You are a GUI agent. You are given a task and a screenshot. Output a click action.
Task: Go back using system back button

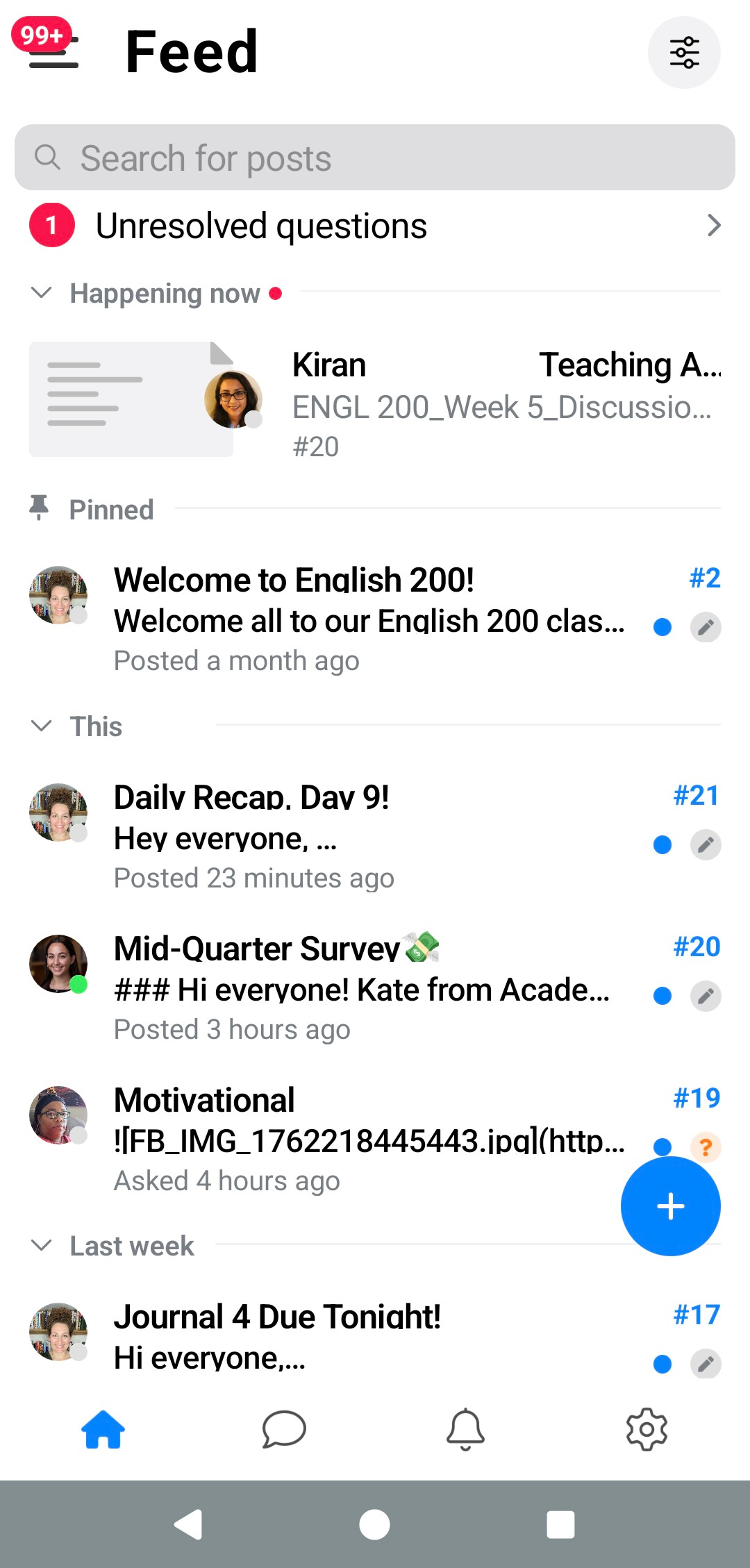pos(188,1525)
